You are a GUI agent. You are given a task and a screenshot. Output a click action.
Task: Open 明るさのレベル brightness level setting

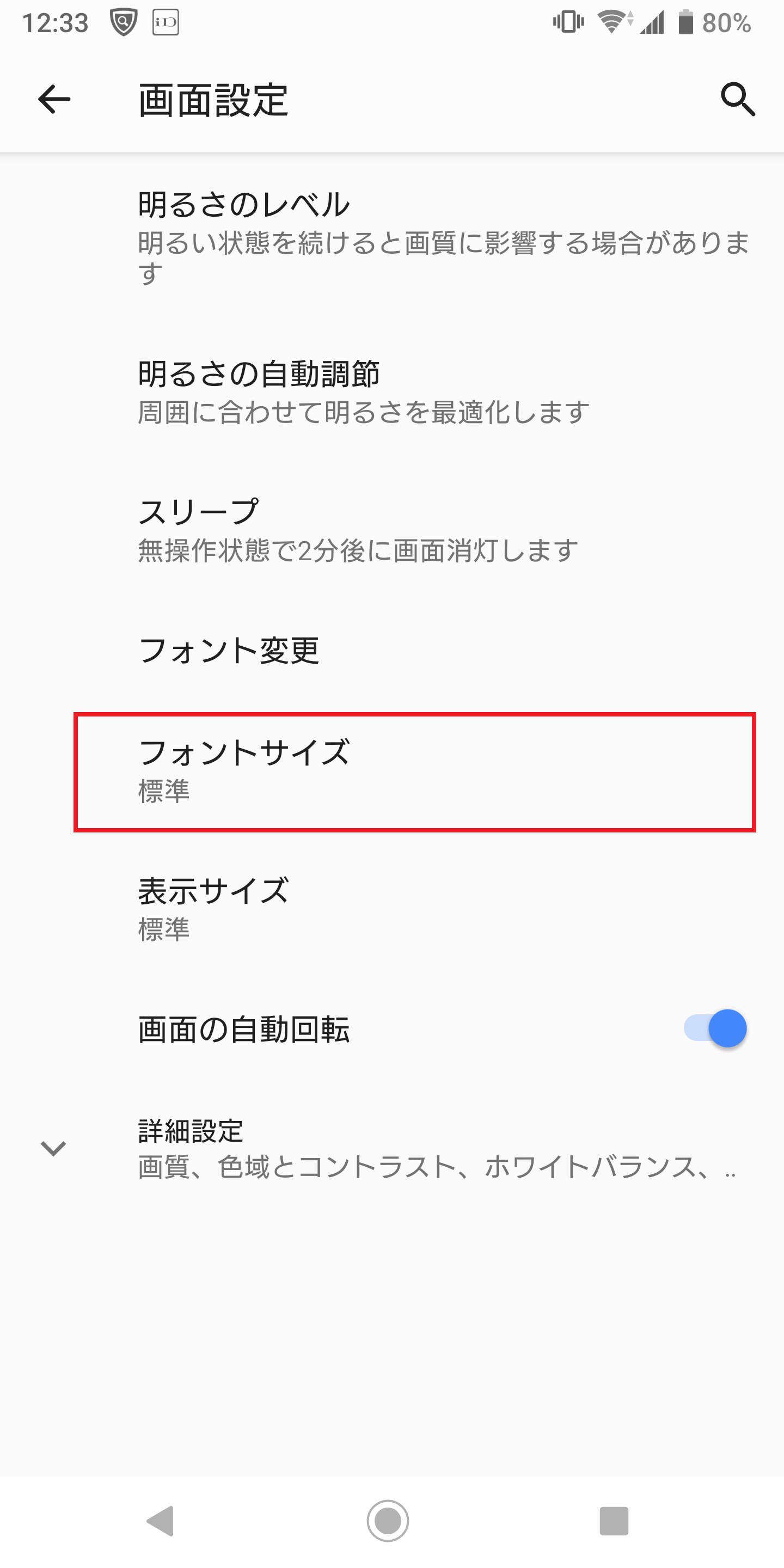click(x=392, y=237)
